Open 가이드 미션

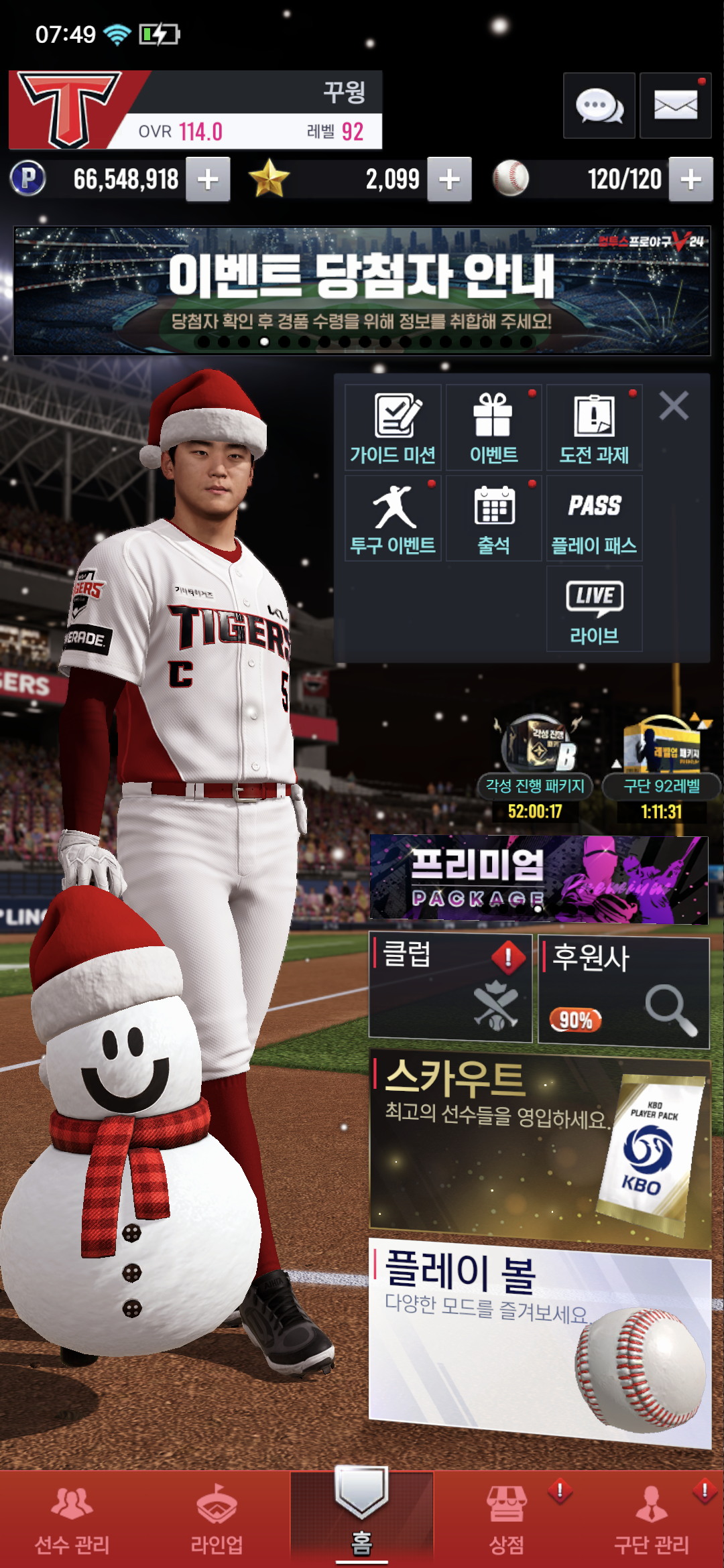393,428
